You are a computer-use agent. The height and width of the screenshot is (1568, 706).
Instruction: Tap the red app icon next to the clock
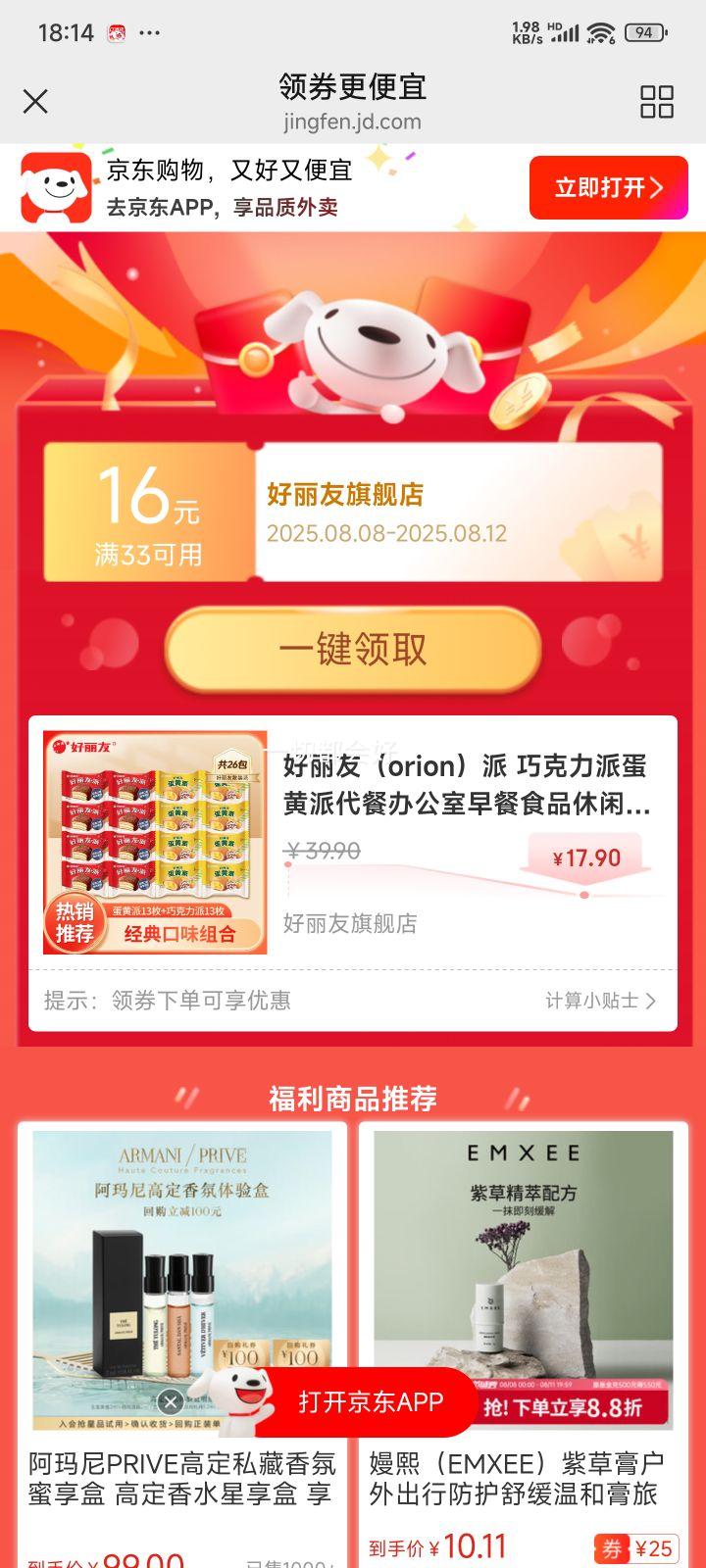click(x=115, y=31)
